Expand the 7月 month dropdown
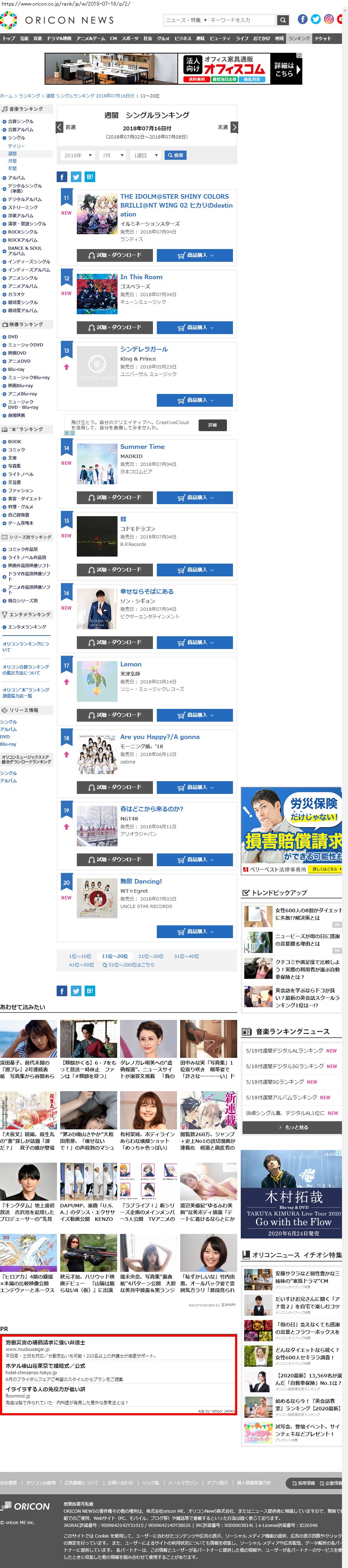Screen dimensions: 348x1568 click(x=112, y=155)
